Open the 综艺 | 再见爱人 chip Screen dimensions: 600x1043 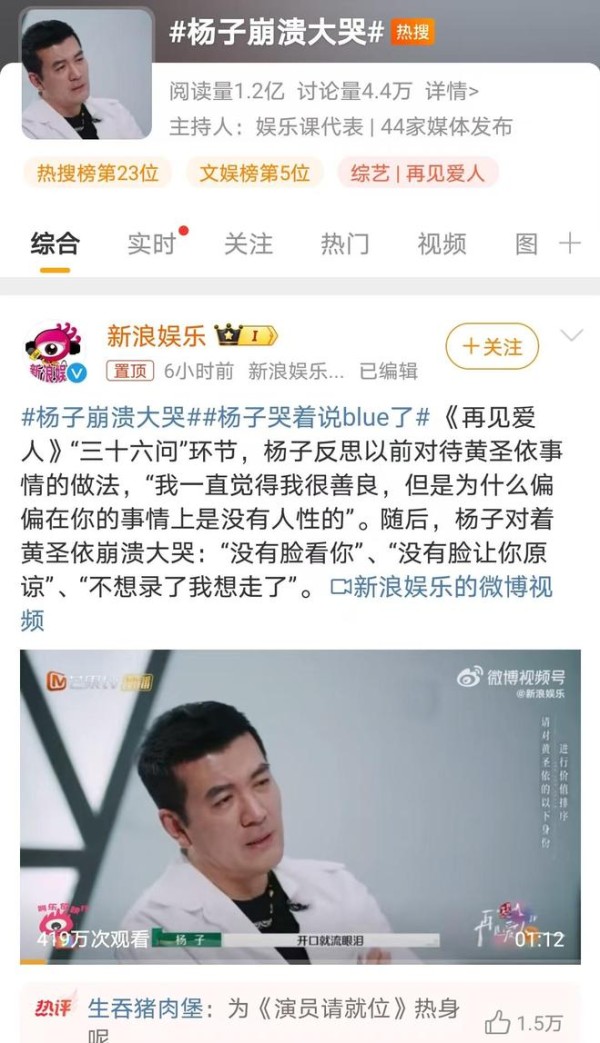point(417,173)
